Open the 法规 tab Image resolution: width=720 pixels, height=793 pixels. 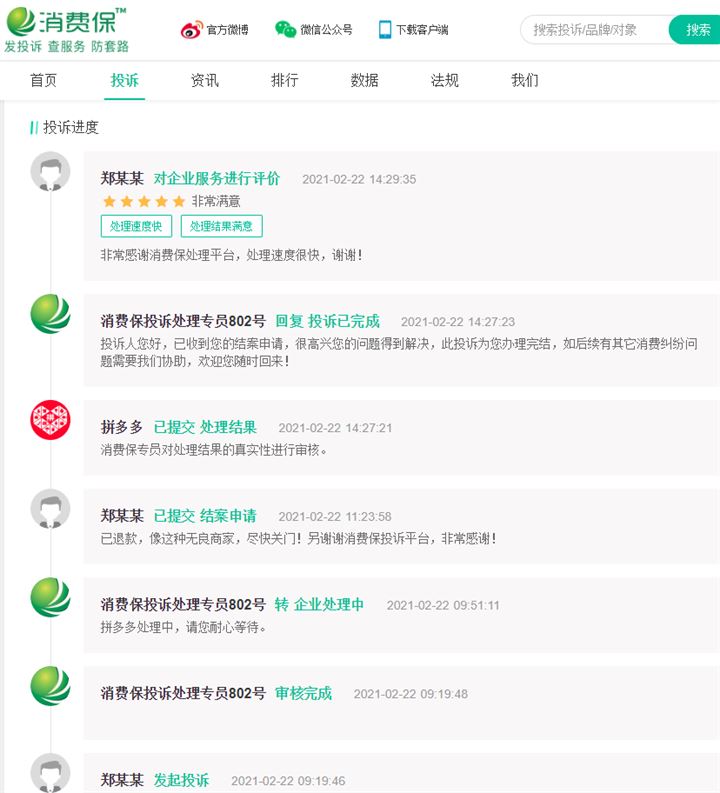coord(445,80)
